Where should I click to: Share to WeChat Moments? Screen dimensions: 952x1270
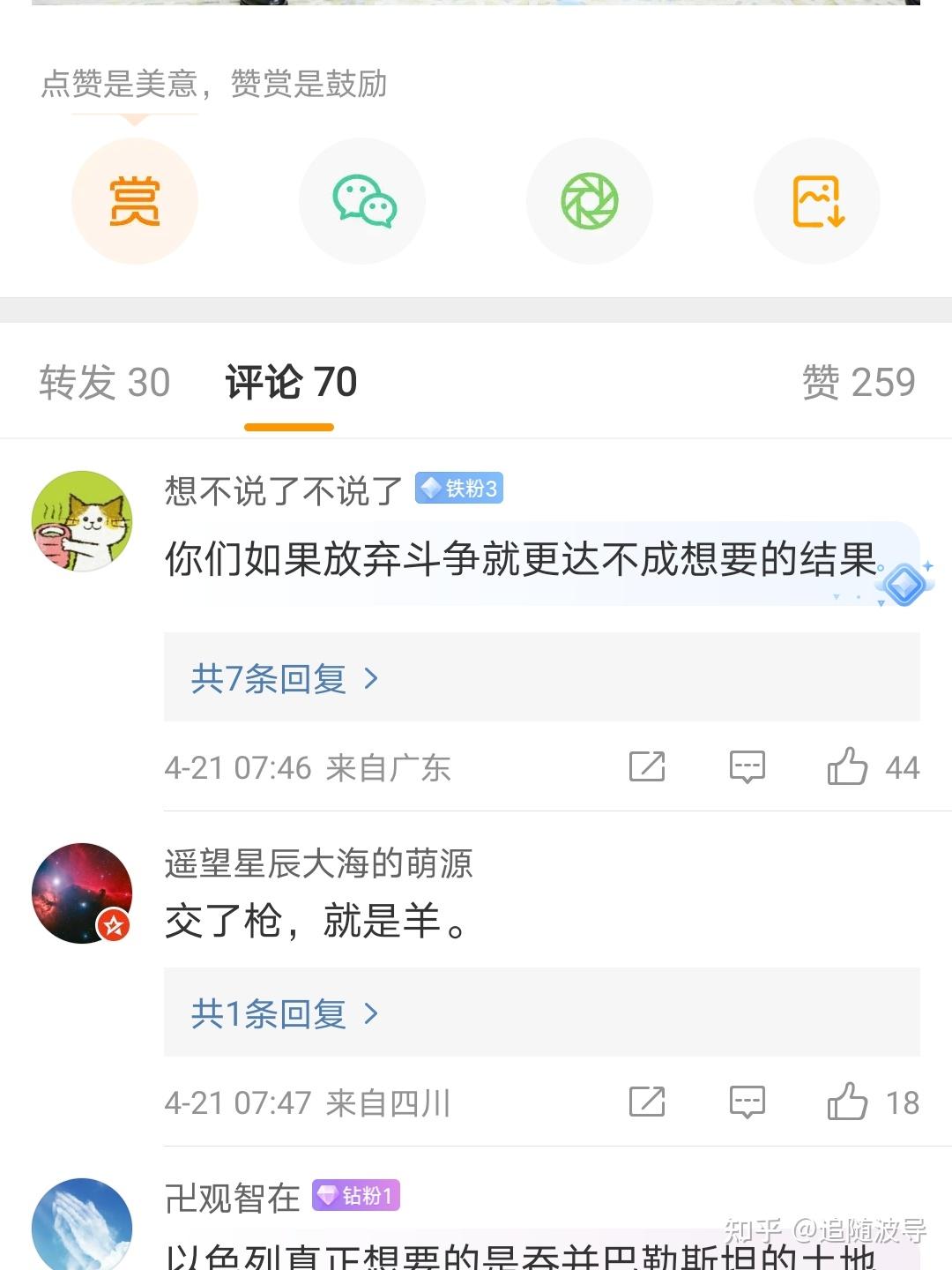pos(590,201)
